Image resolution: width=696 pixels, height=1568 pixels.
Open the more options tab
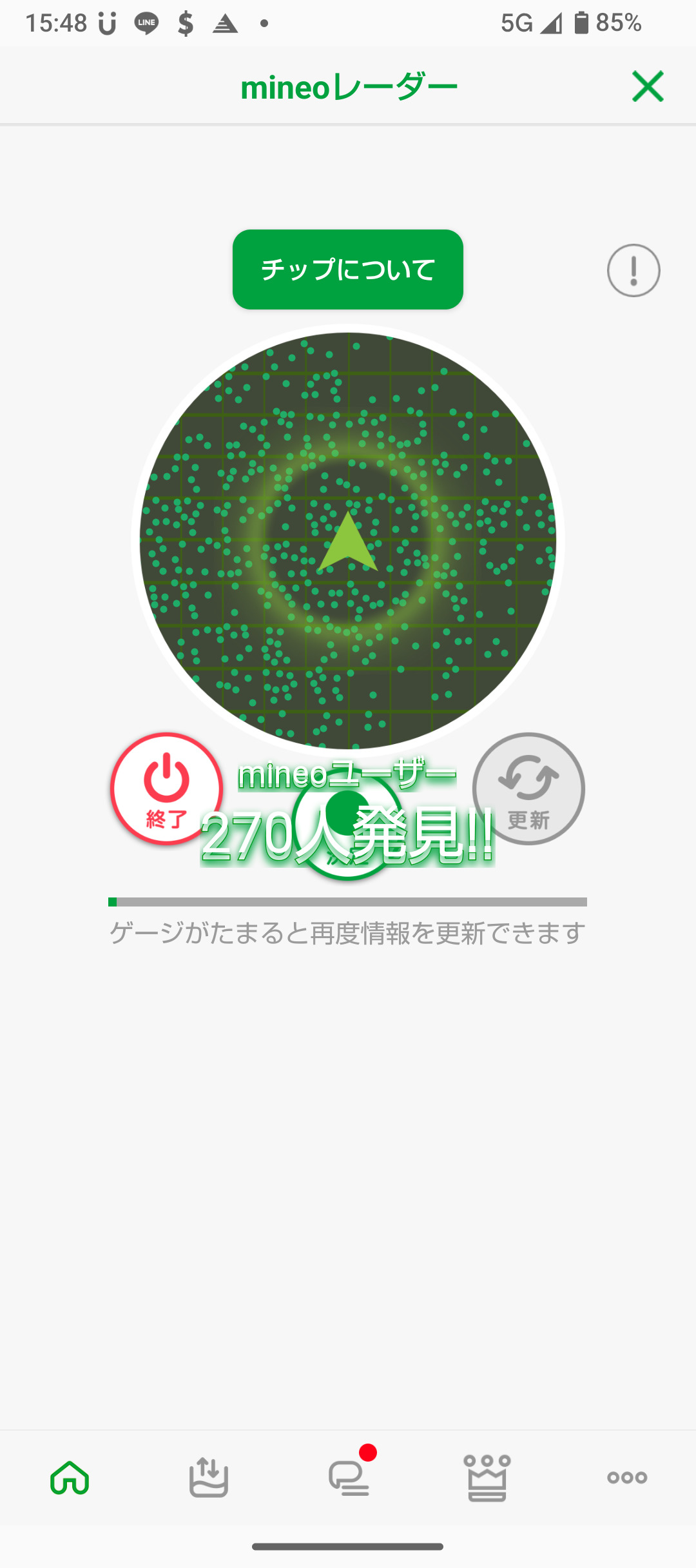pyautogui.click(x=627, y=1477)
